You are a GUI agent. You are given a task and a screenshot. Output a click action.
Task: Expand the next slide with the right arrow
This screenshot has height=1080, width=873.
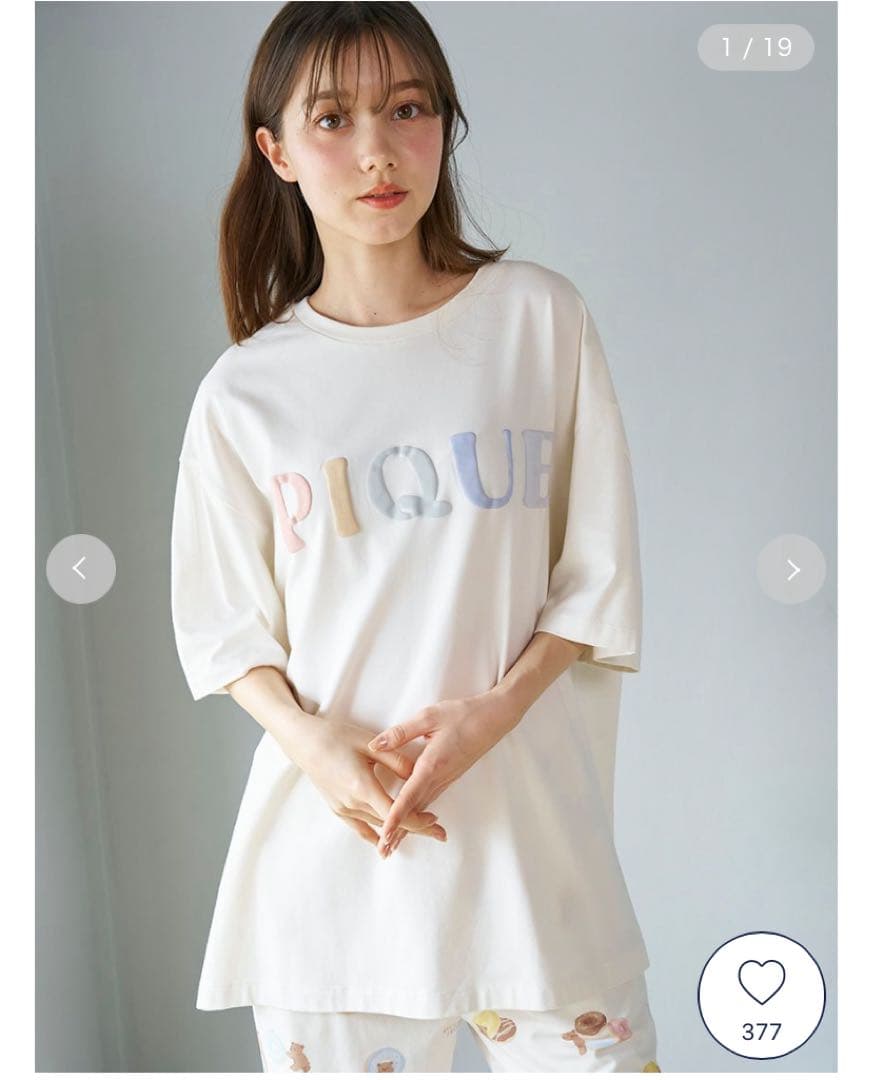click(790, 566)
